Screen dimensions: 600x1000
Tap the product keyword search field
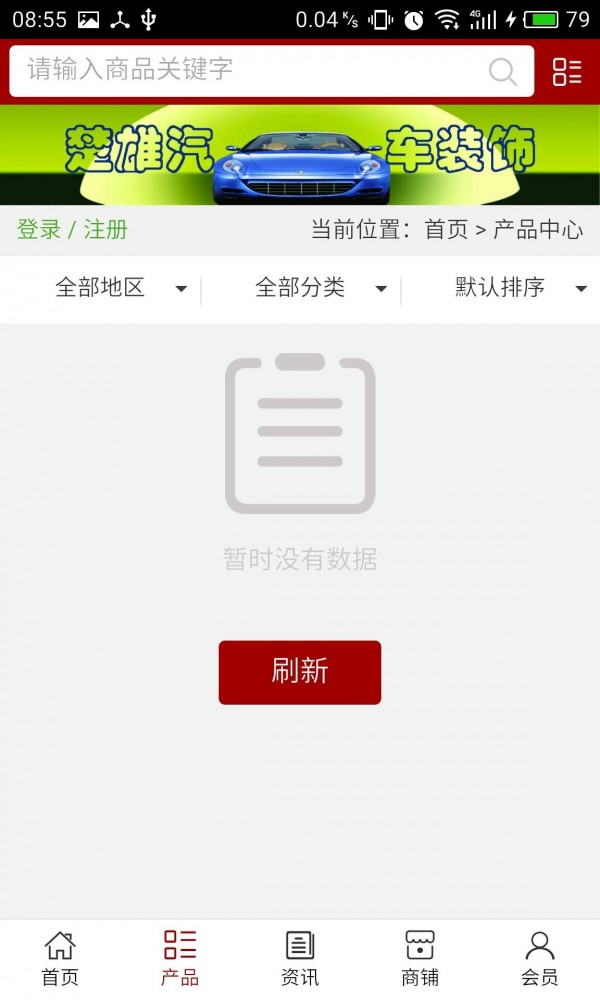250,70
